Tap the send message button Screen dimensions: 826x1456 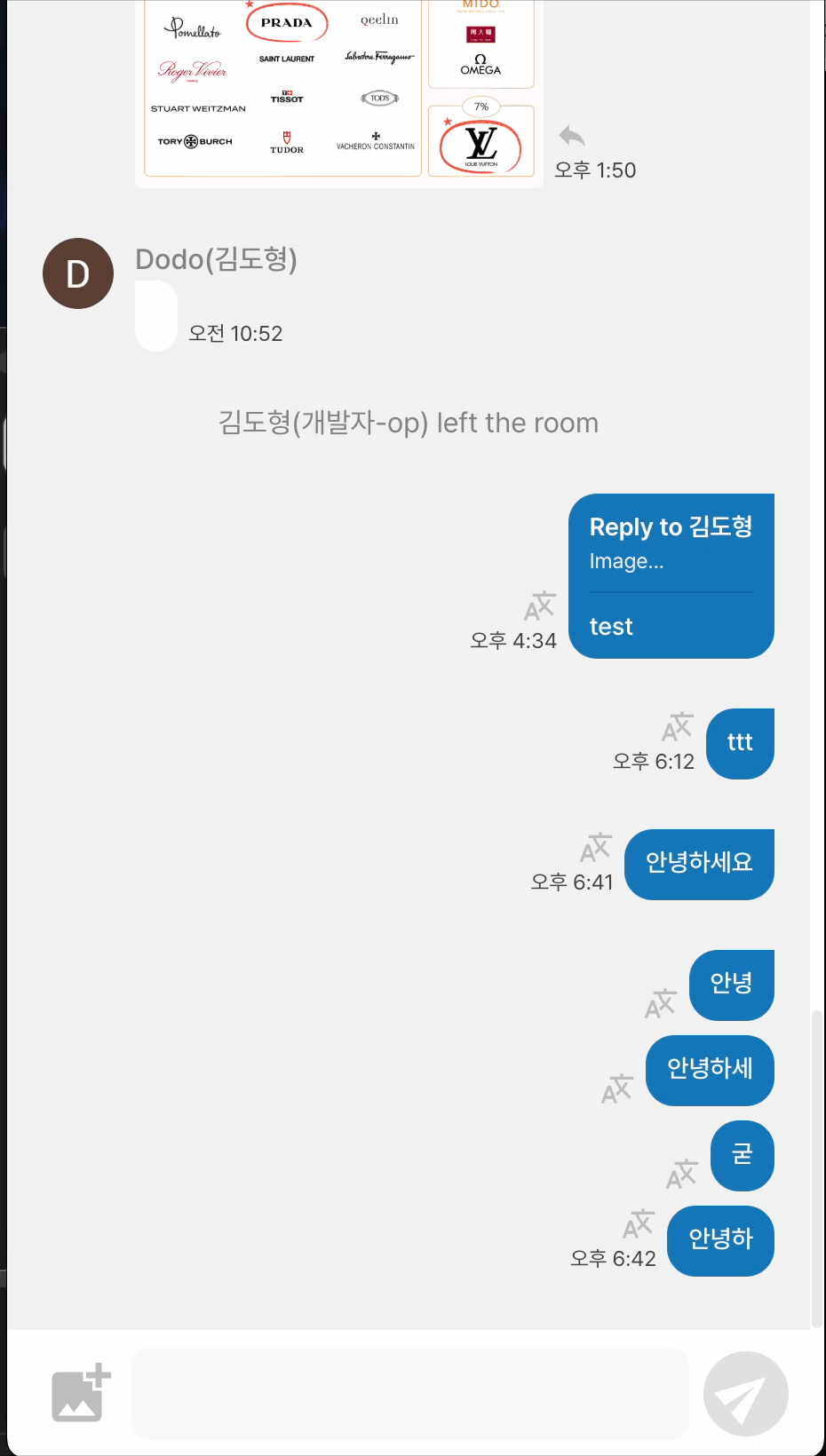click(745, 1393)
